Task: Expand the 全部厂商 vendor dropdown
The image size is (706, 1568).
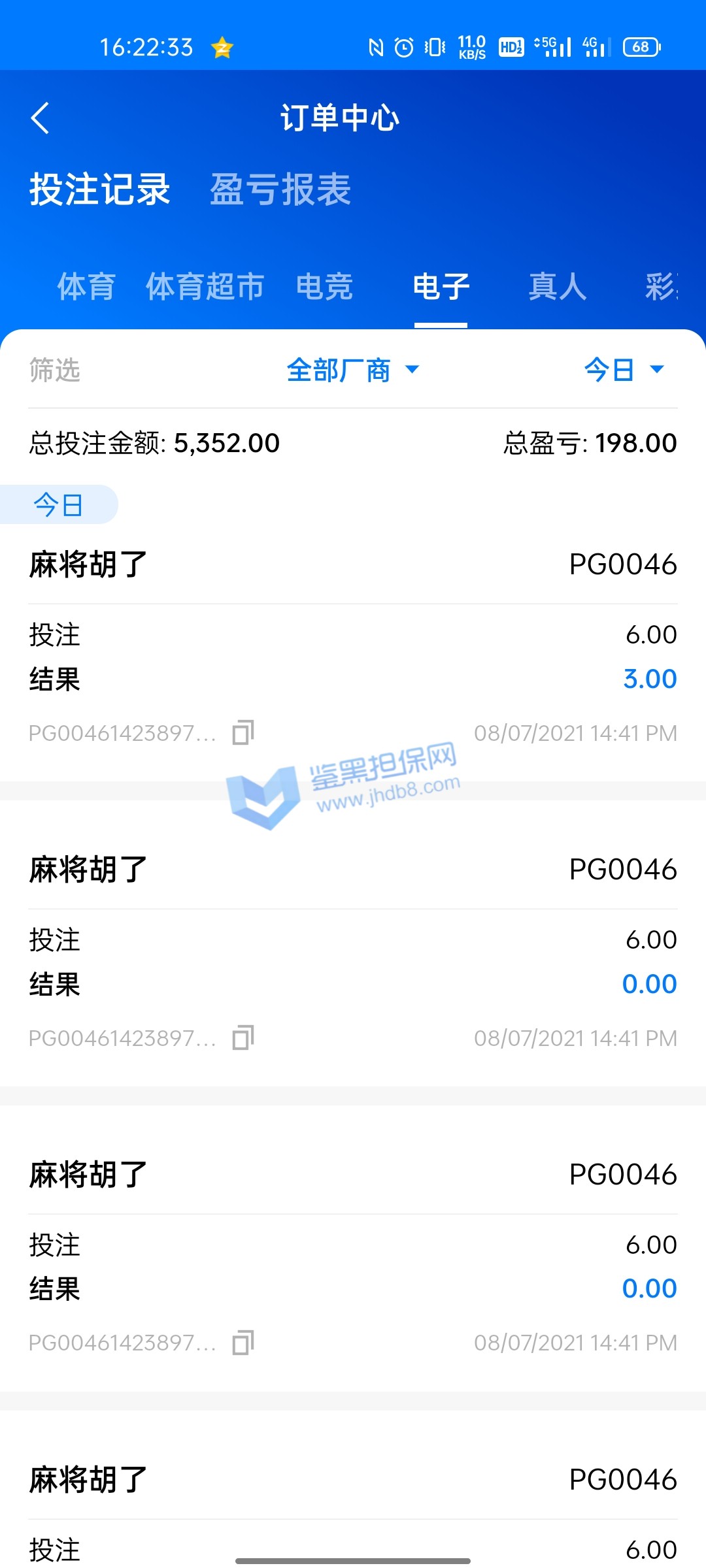Action: (x=353, y=370)
